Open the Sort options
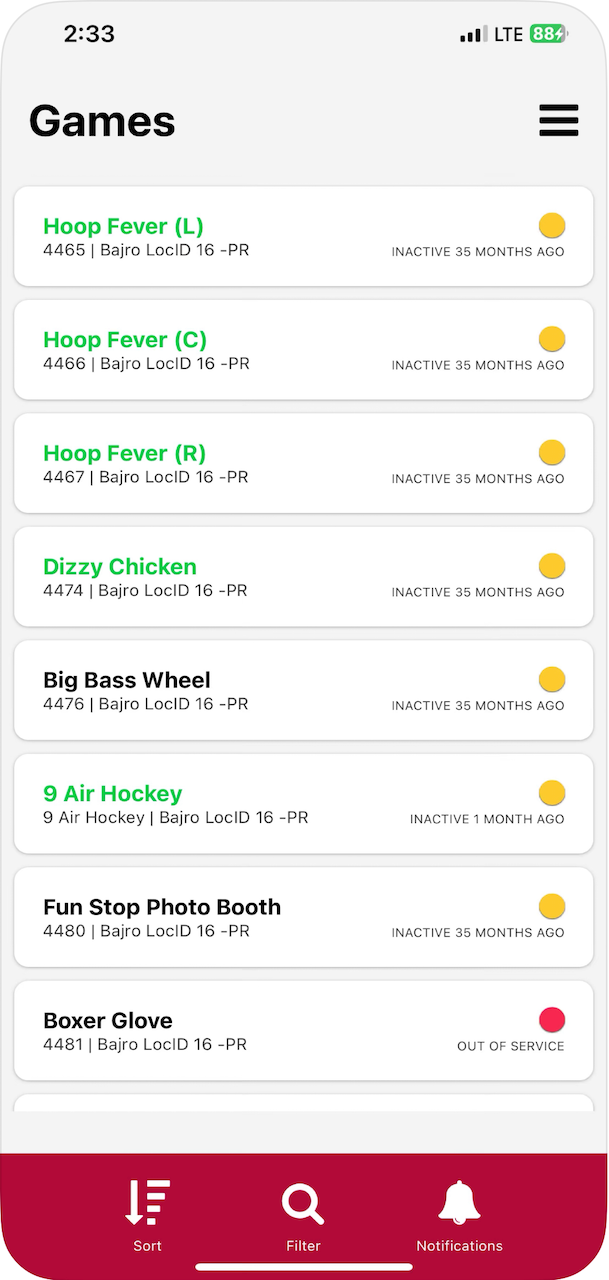609x1280 pixels. [148, 1215]
